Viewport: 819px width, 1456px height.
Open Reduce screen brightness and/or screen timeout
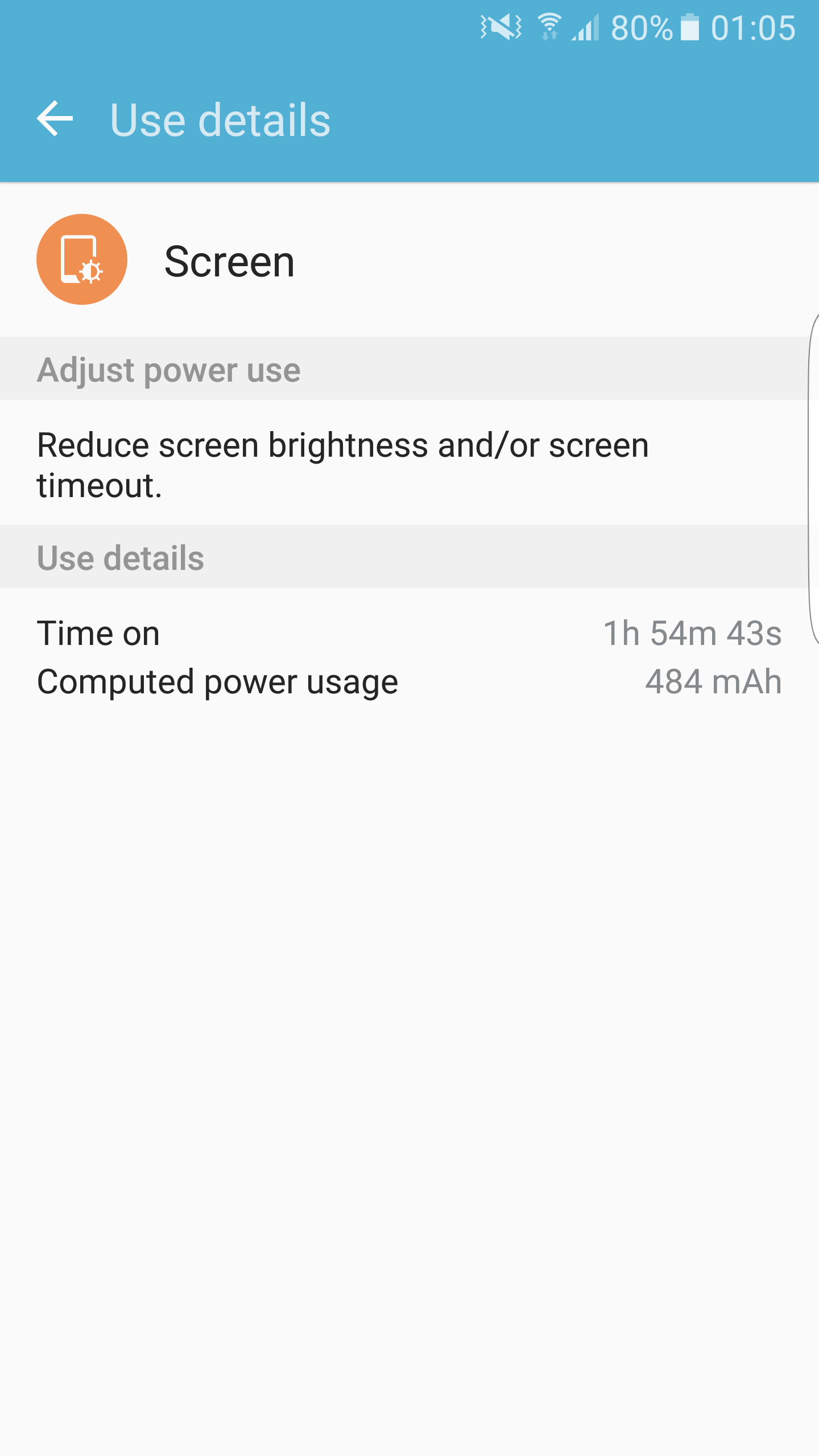point(342,464)
